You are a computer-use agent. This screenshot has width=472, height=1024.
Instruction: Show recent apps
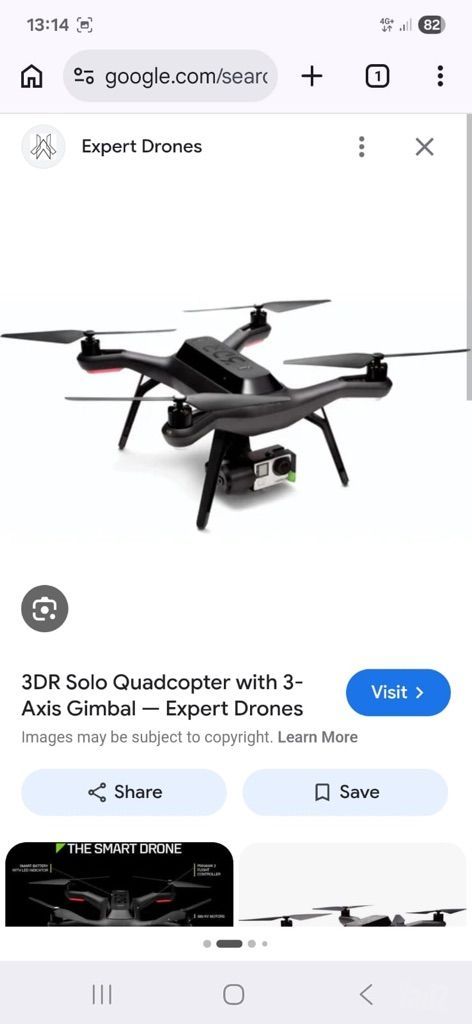(102, 995)
